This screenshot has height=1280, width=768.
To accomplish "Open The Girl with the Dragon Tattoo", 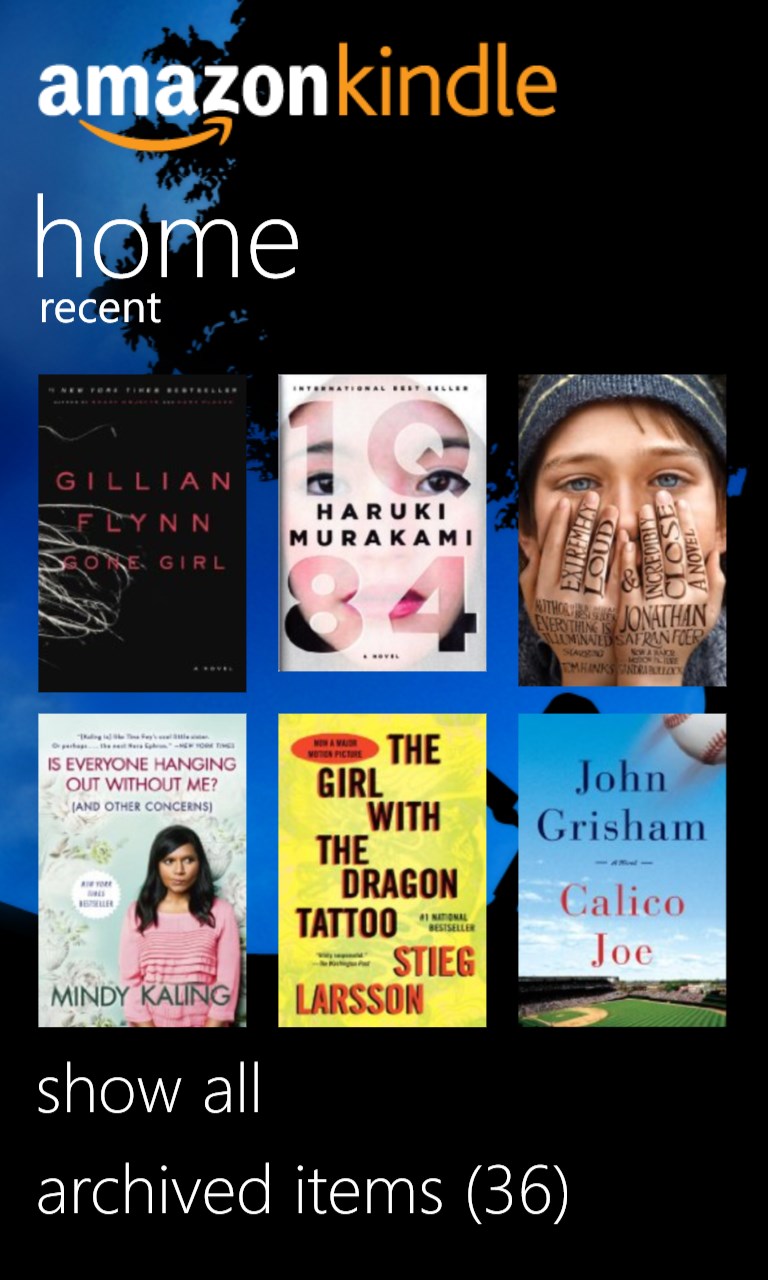I will click(x=382, y=869).
